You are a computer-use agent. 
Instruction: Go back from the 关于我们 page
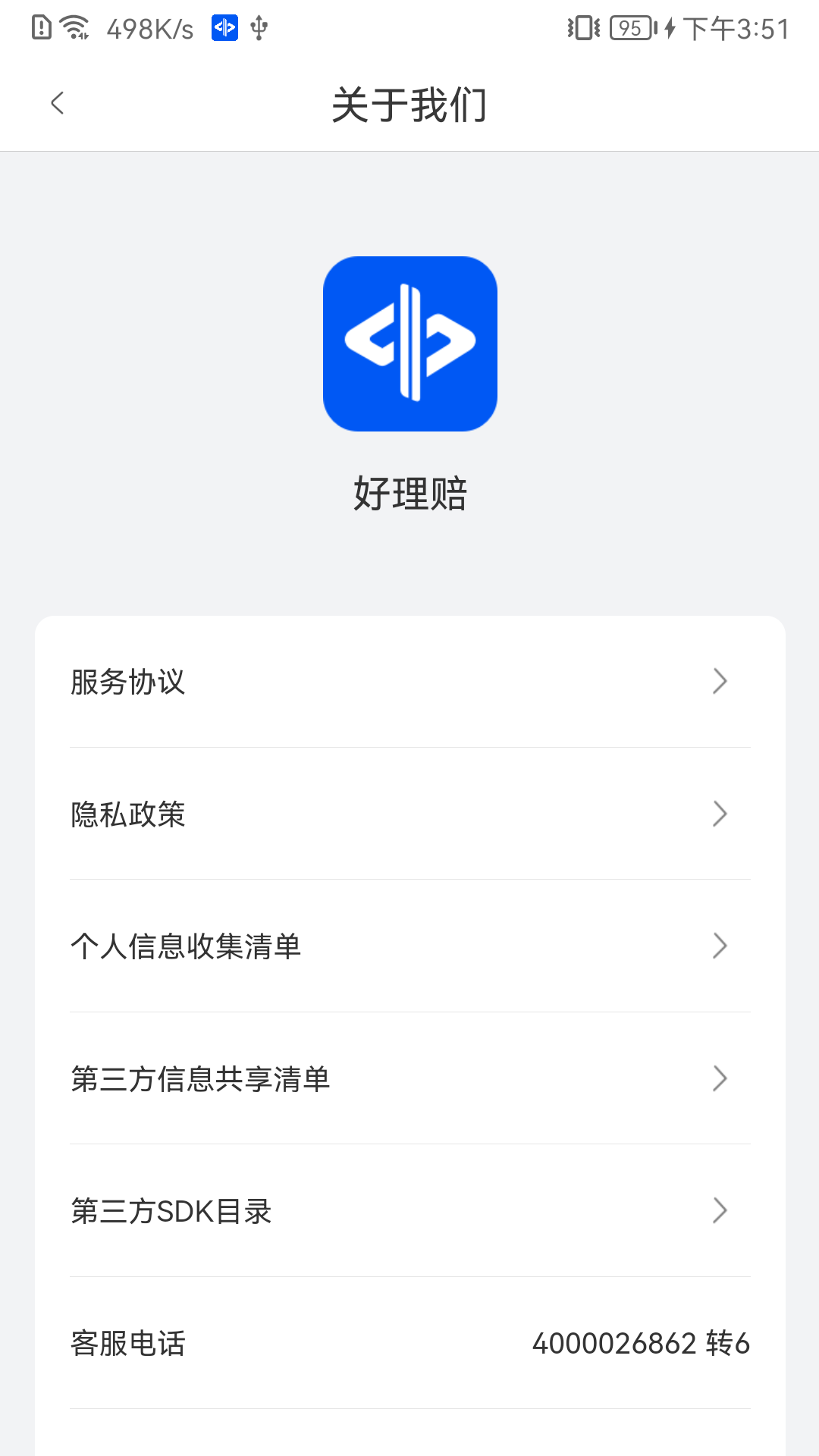pyautogui.click(x=58, y=103)
